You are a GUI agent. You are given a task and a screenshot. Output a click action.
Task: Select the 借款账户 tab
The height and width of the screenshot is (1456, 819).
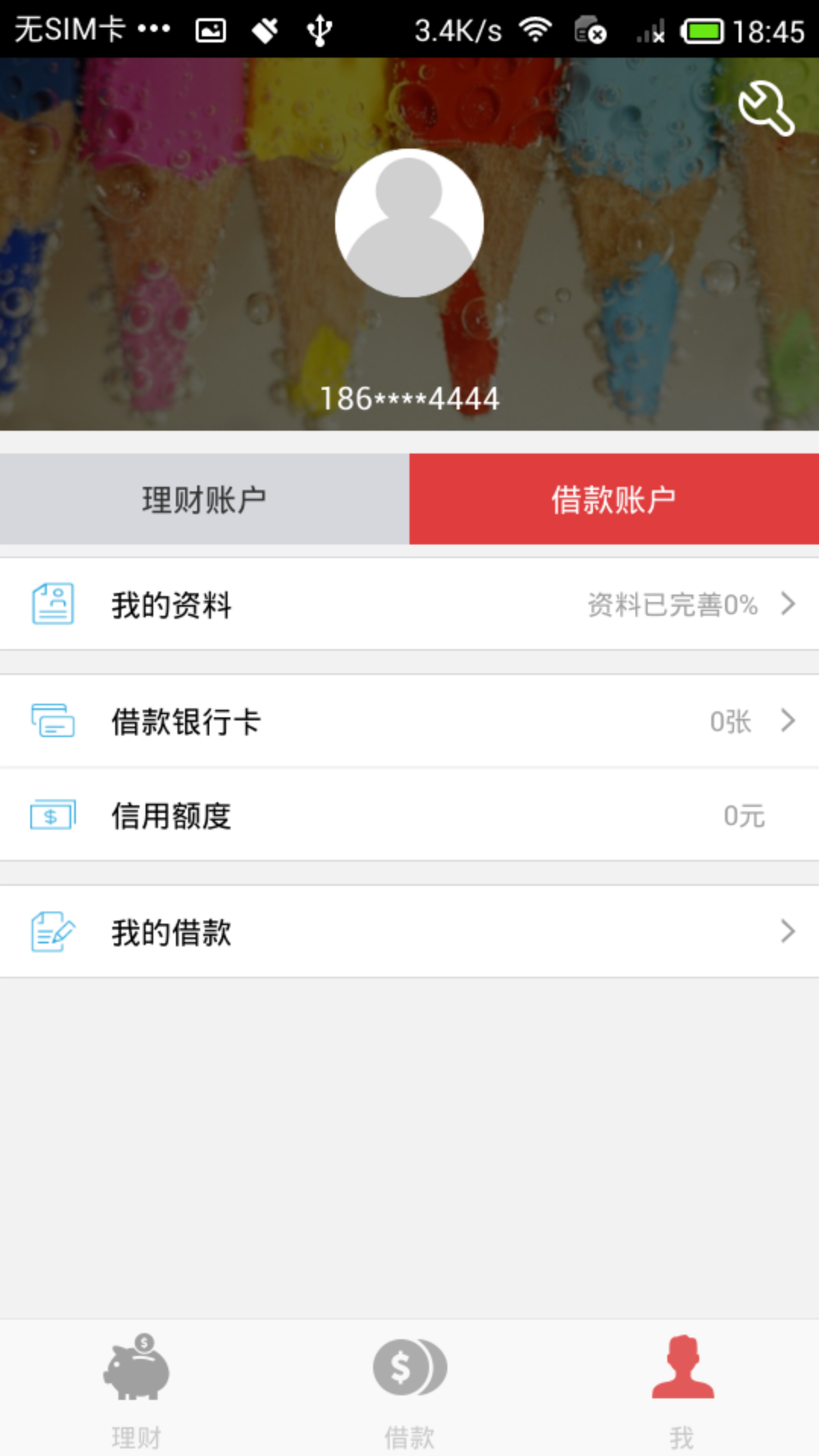[x=613, y=499]
